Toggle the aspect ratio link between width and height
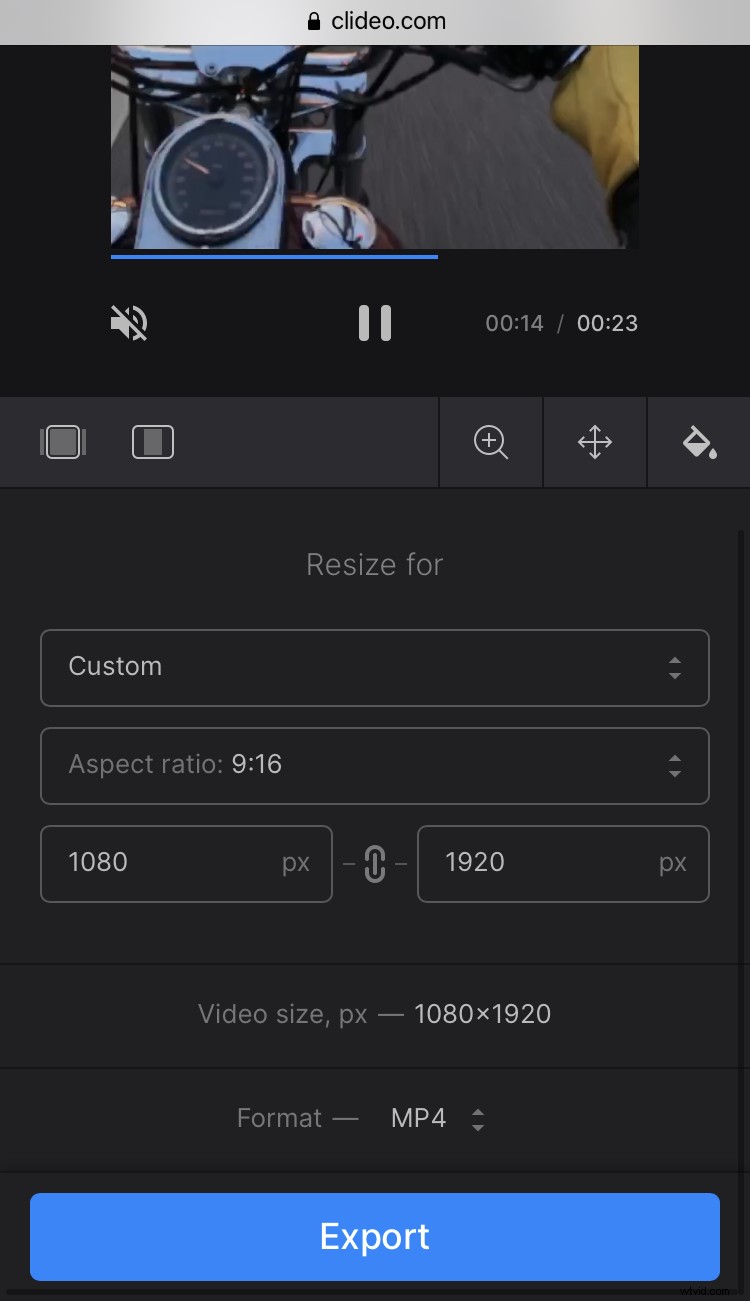Image resolution: width=750 pixels, height=1301 pixels. click(x=374, y=863)
